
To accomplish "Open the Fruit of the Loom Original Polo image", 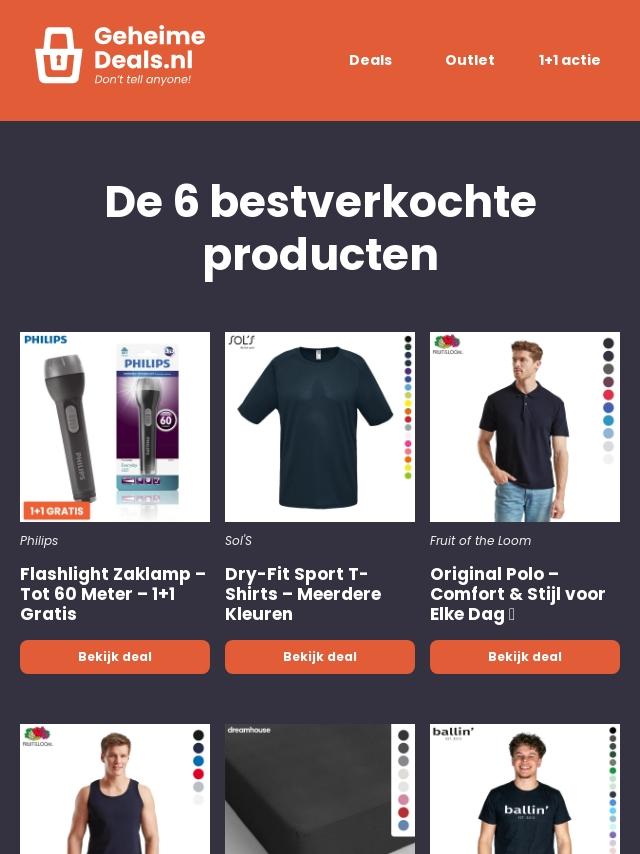I will click(525, 427).
